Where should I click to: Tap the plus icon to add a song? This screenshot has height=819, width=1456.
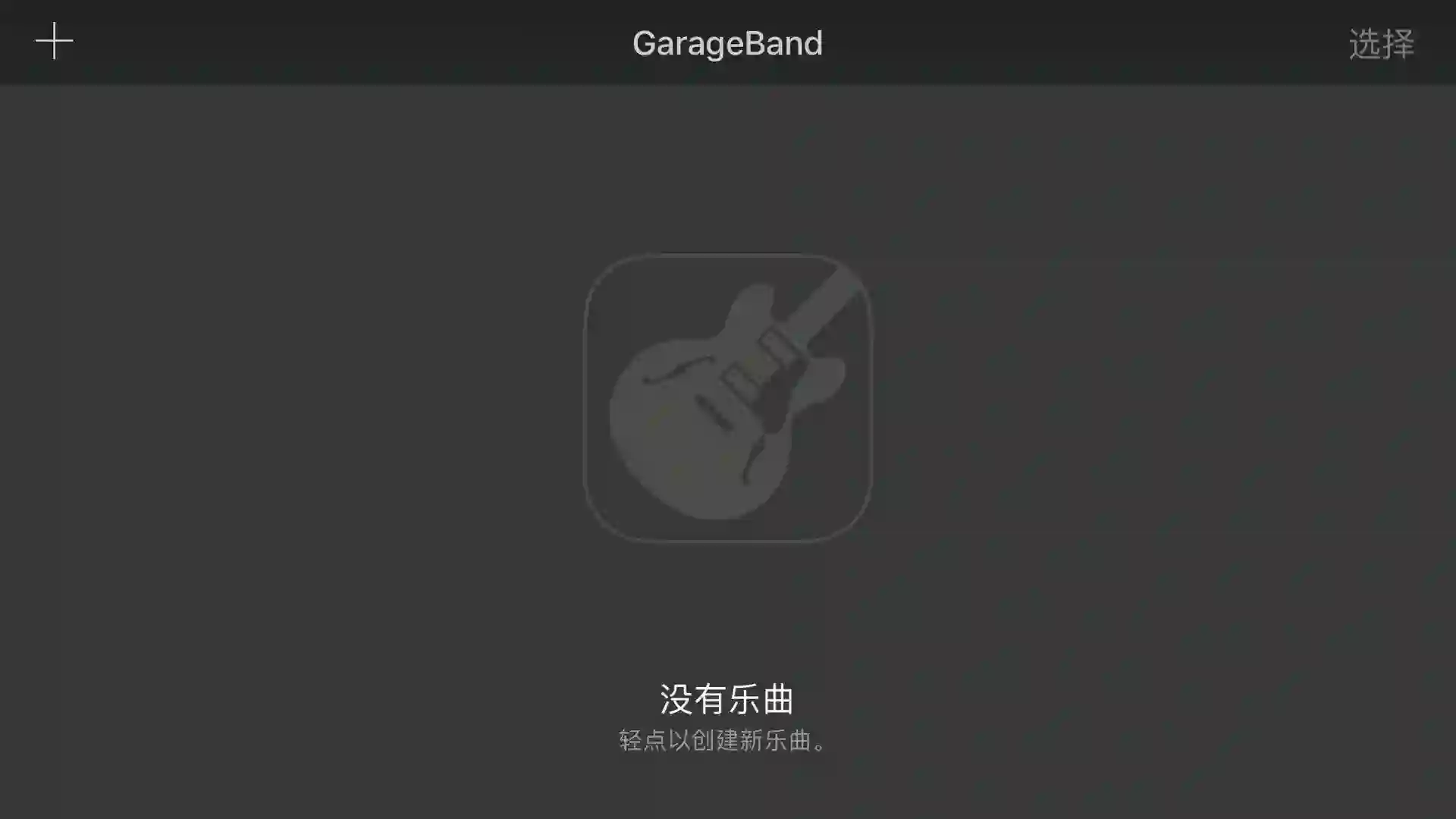[x=55, y=41]
